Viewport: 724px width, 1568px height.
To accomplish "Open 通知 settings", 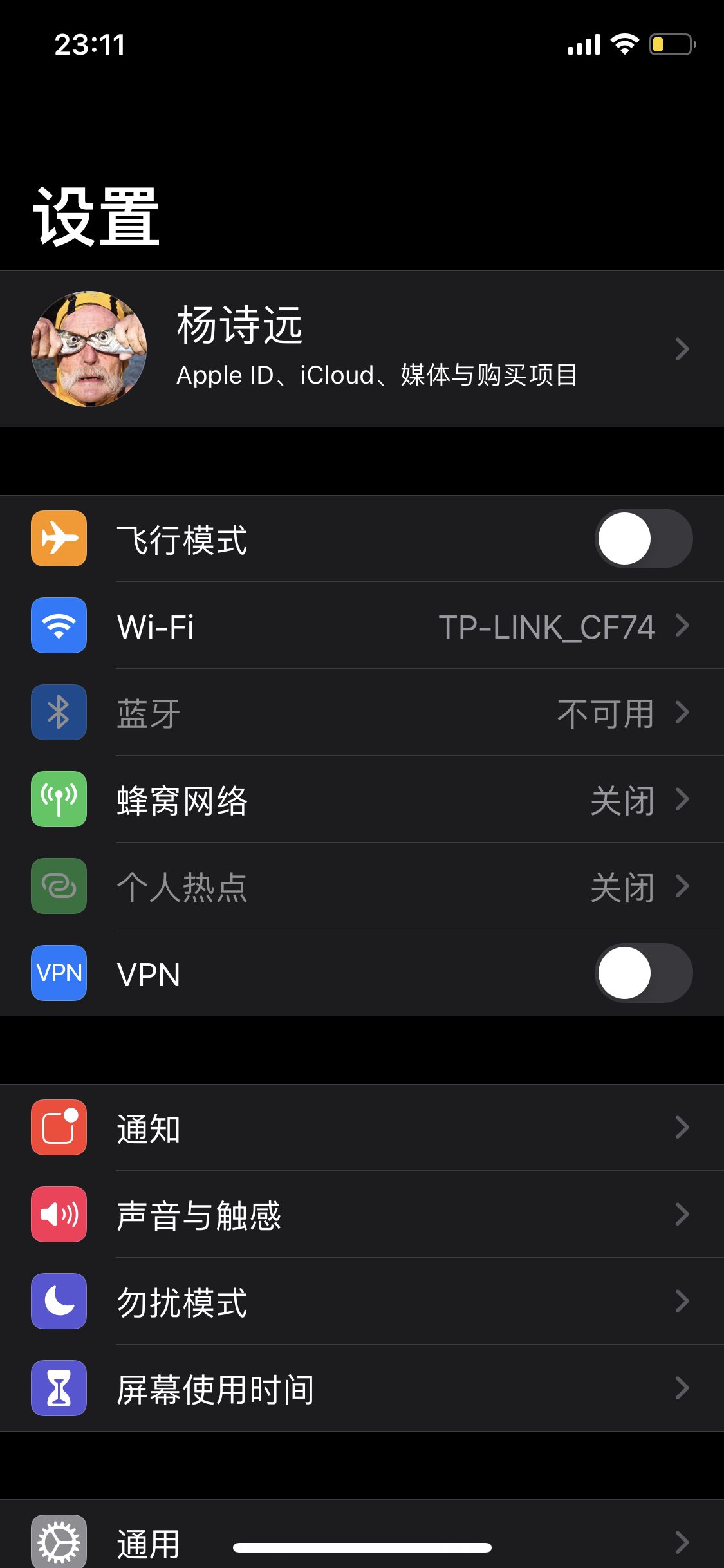I will (360, 1128).
